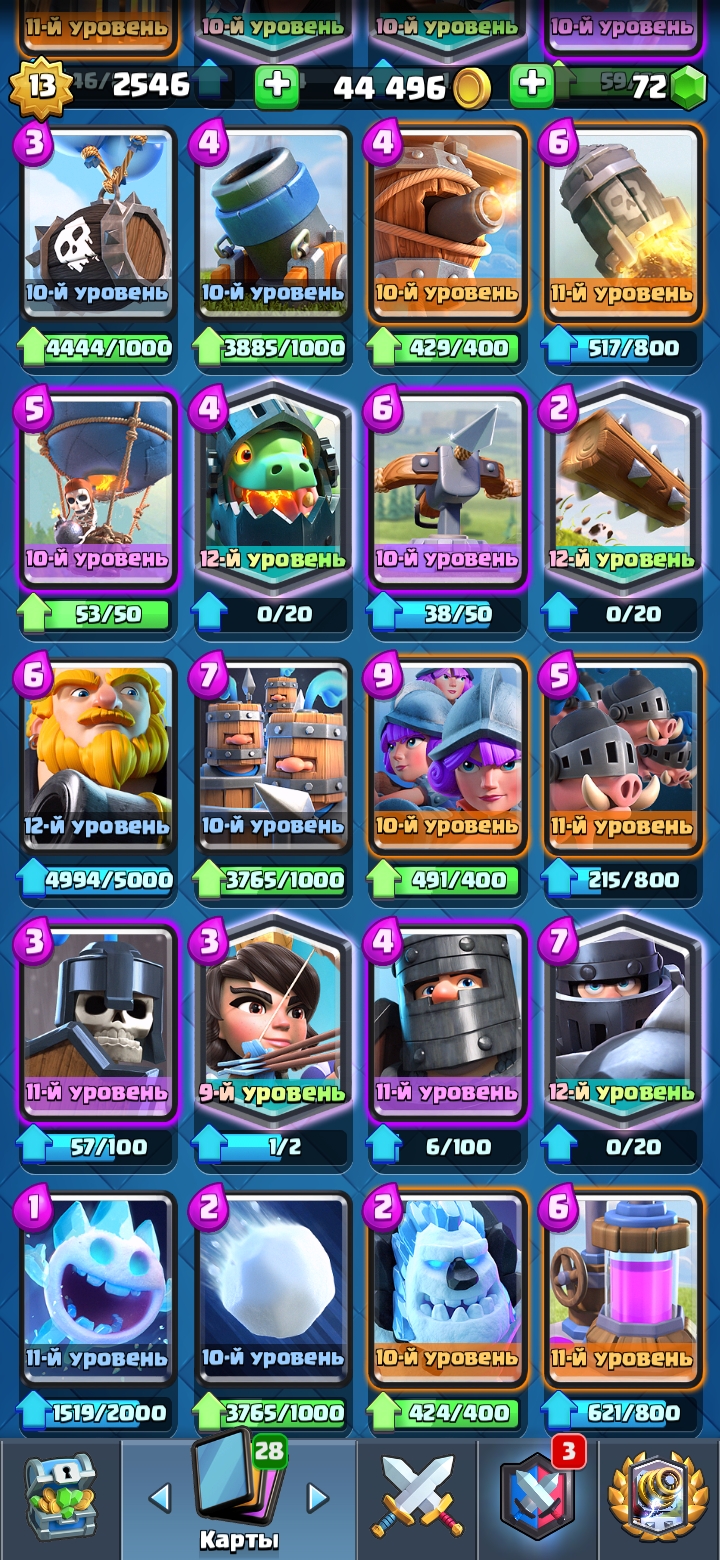
Task: Open the clan shield tab with 3 badge
Action: tap(537, 1497)
